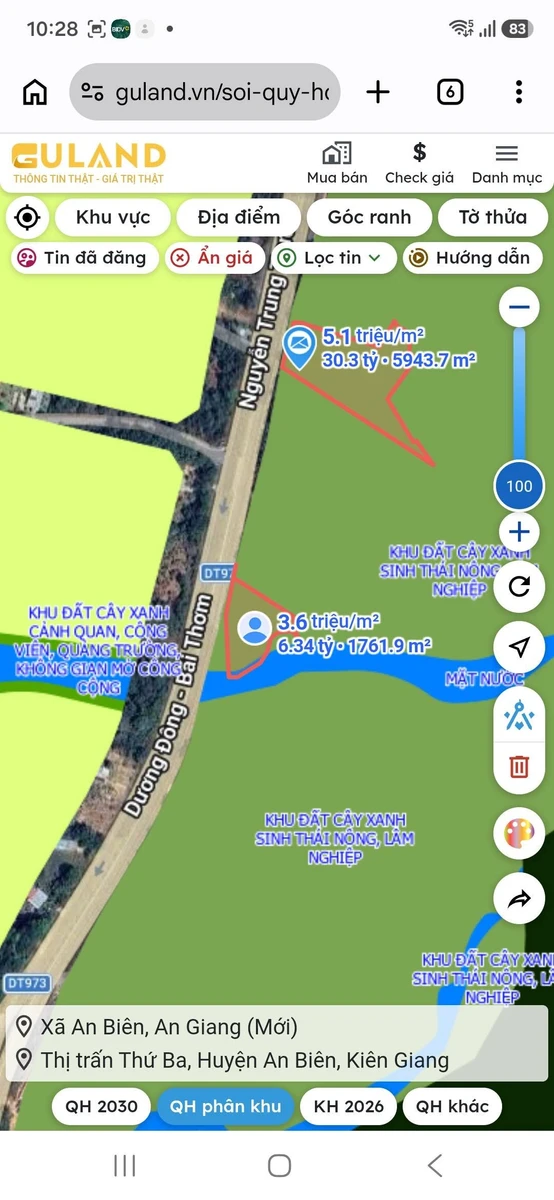Screen dimensions: 554x1200
Task: Select the Tờ thửa chip
Action: tap(493, 217)
